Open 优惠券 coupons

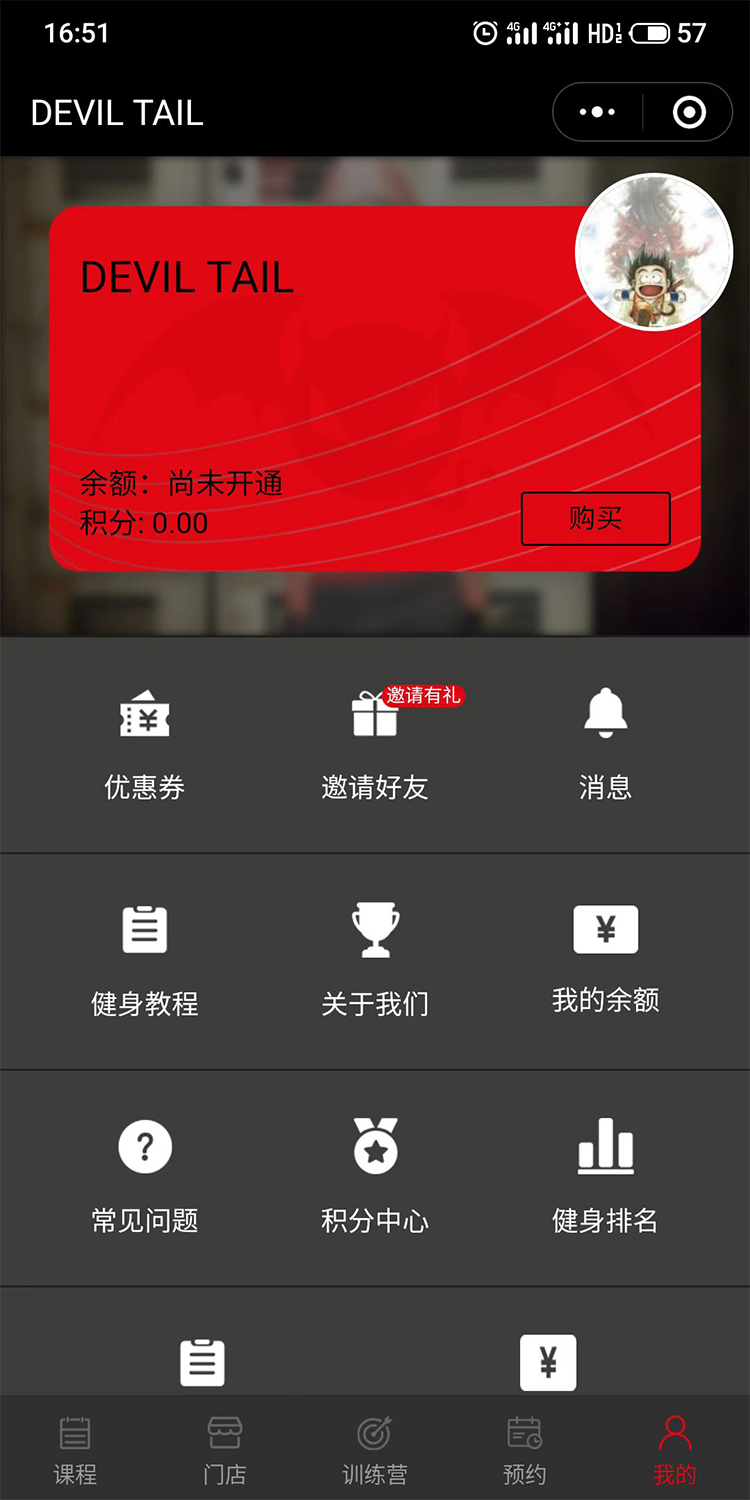[145, 745]
